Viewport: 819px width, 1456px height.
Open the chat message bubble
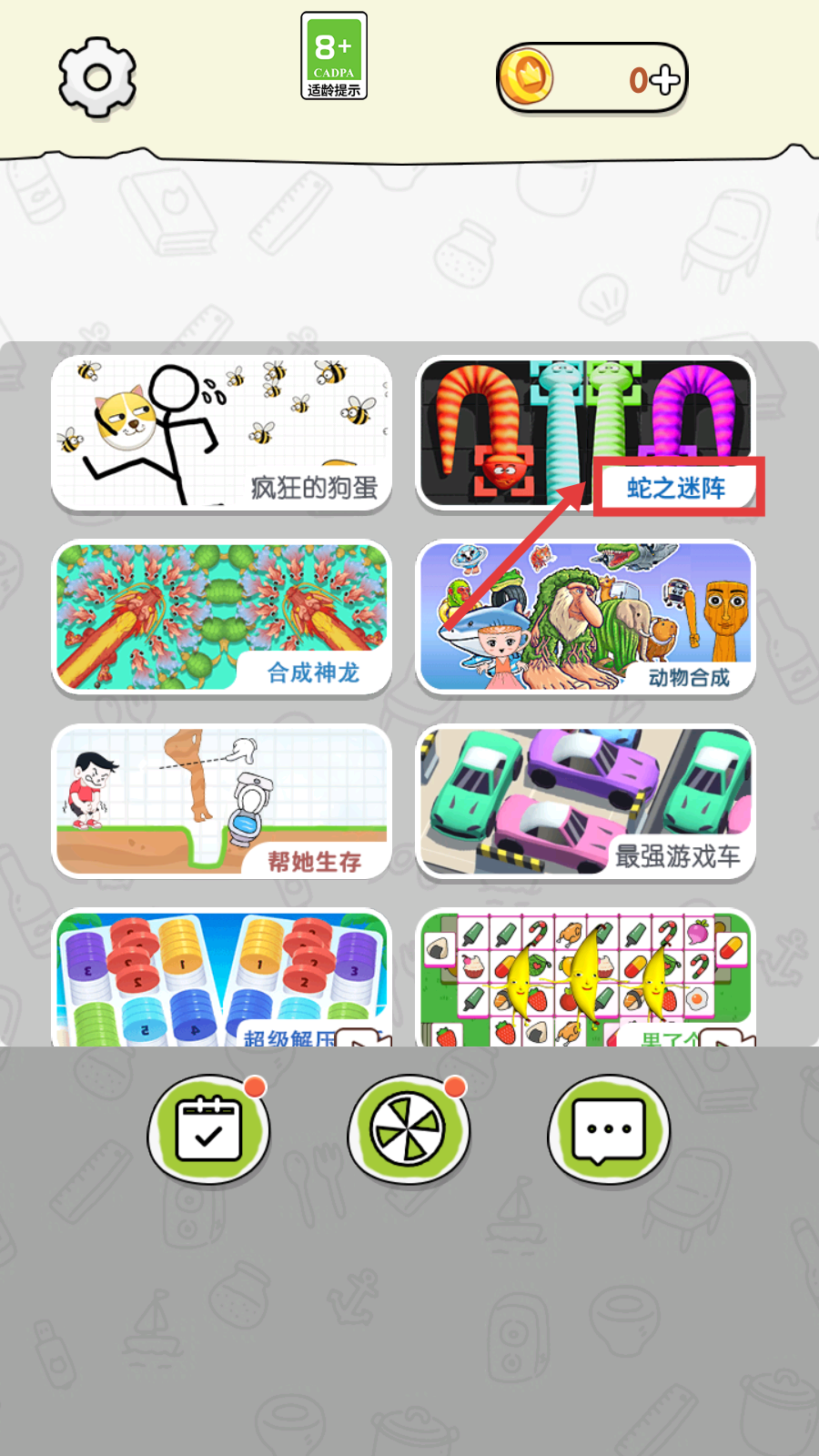(609, 1129)
